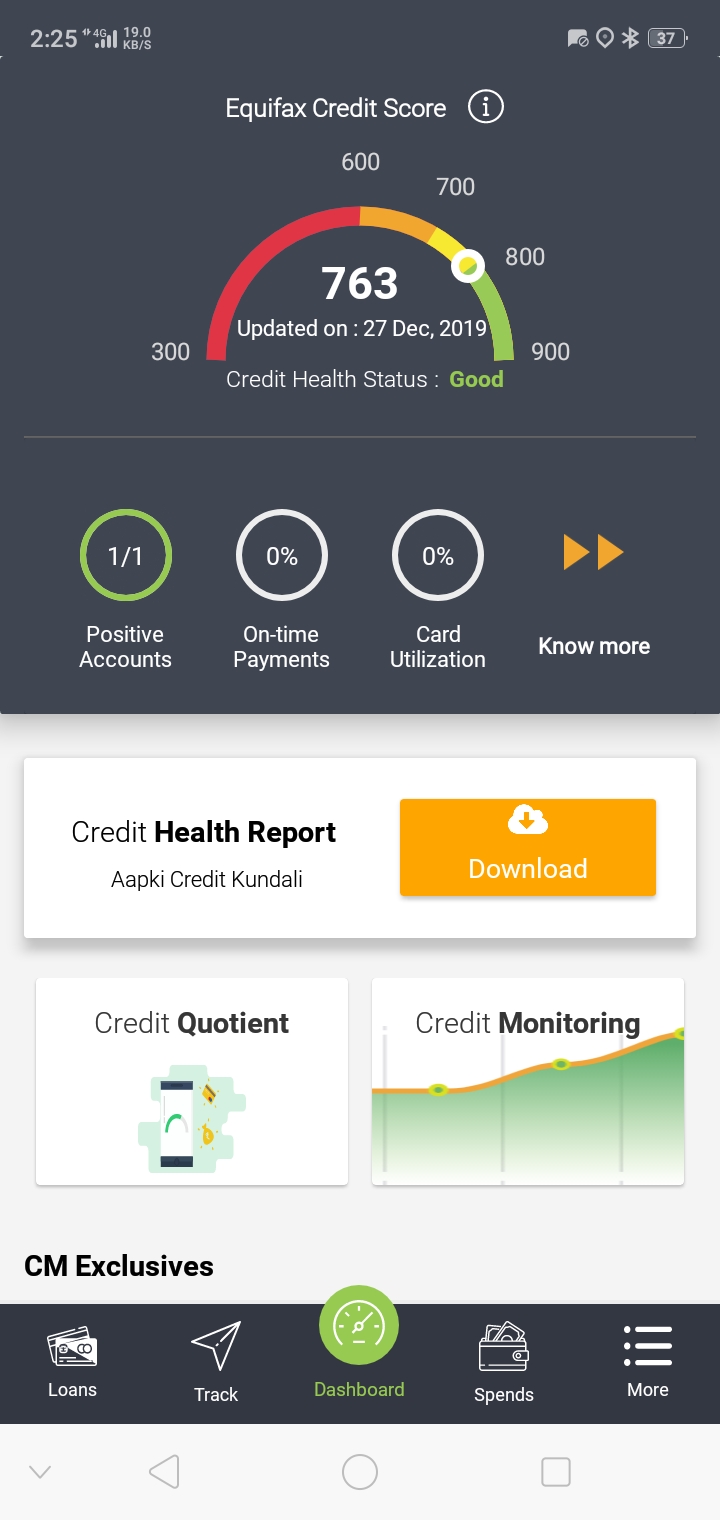Tap the system back button
Screen dimensions: 720x1520
pos(164,1472)
